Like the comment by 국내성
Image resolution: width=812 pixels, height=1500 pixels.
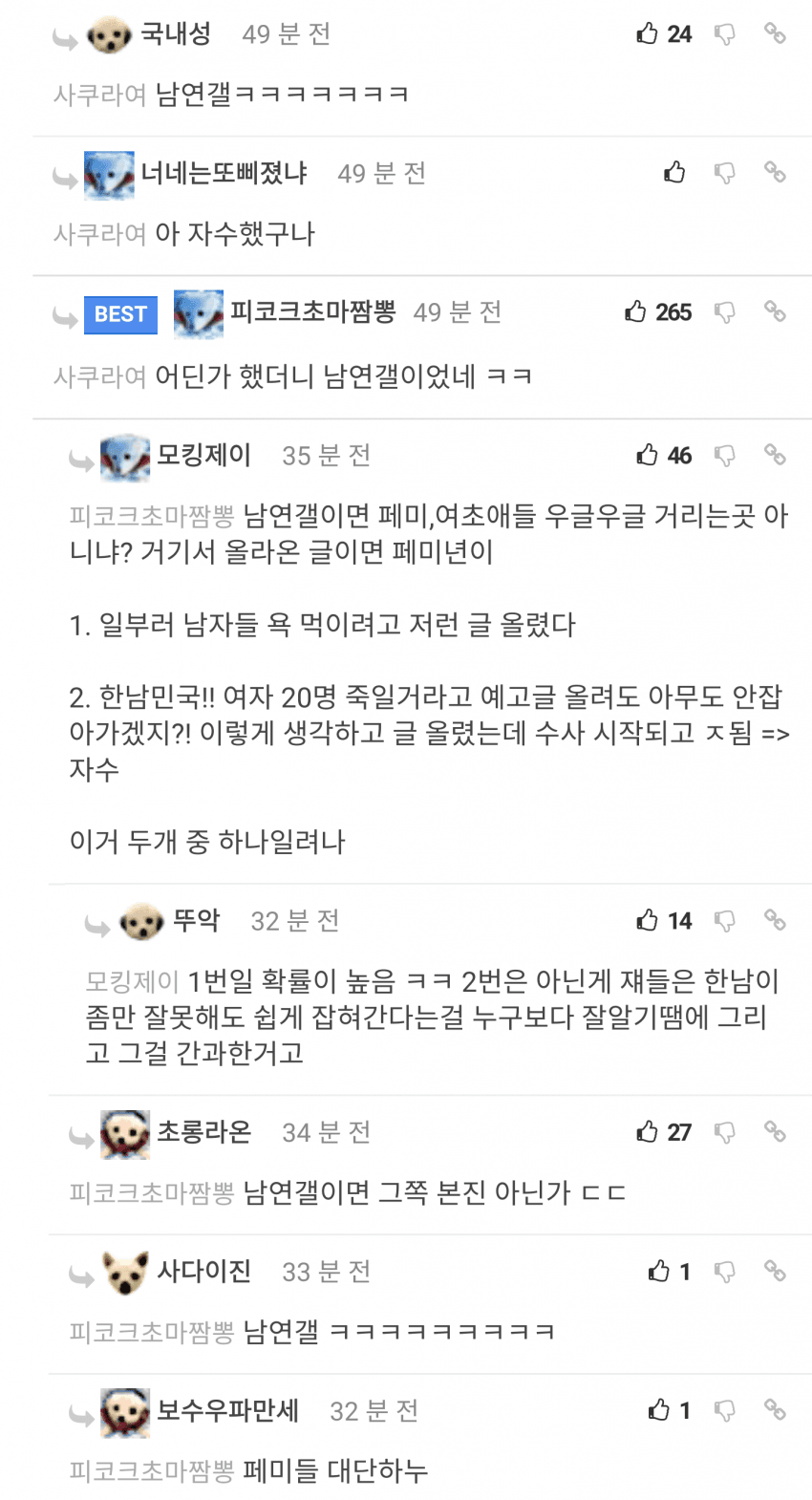pyautogui.click(x=648, y=34)
